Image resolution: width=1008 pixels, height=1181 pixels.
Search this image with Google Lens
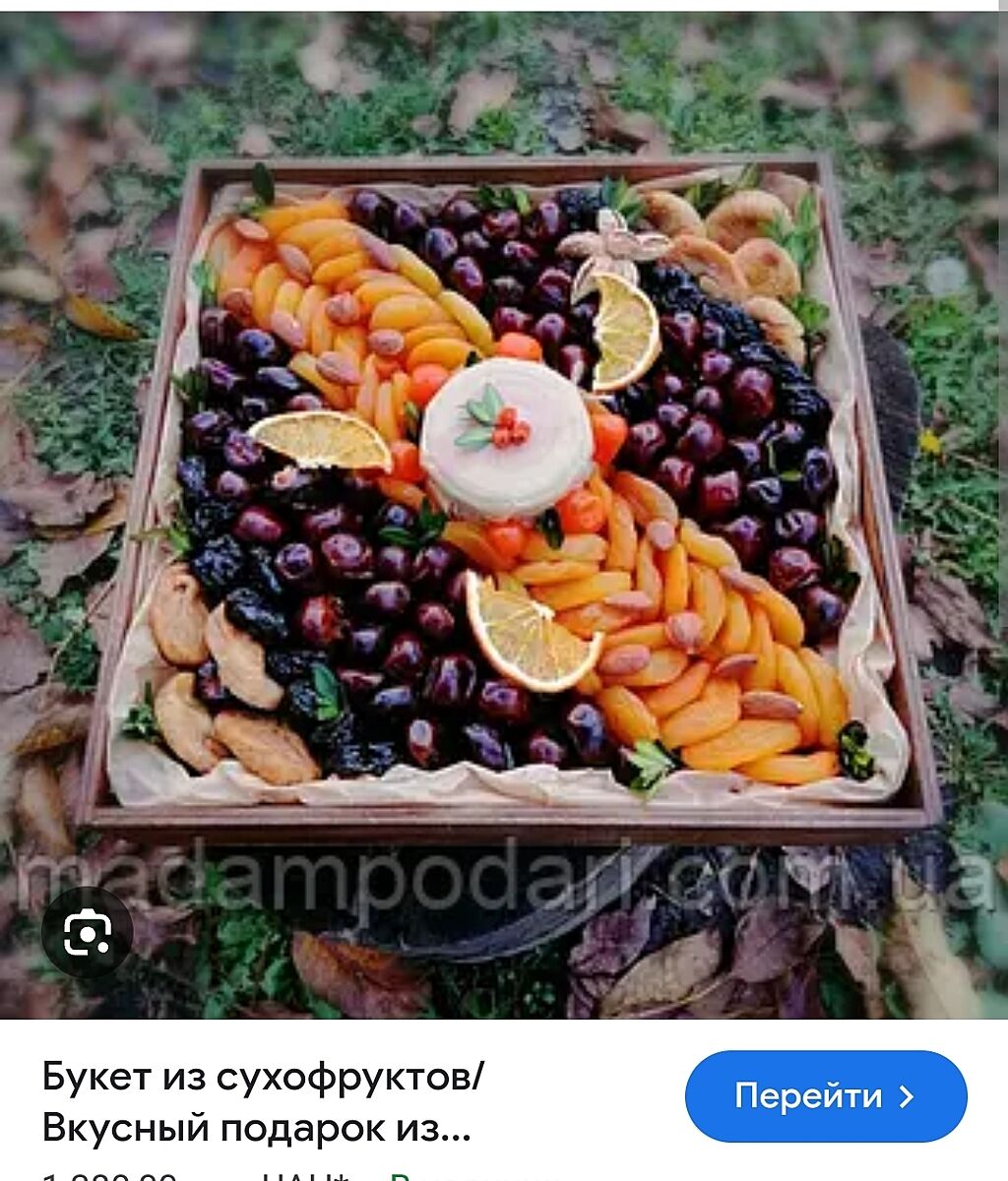[88, 932]
